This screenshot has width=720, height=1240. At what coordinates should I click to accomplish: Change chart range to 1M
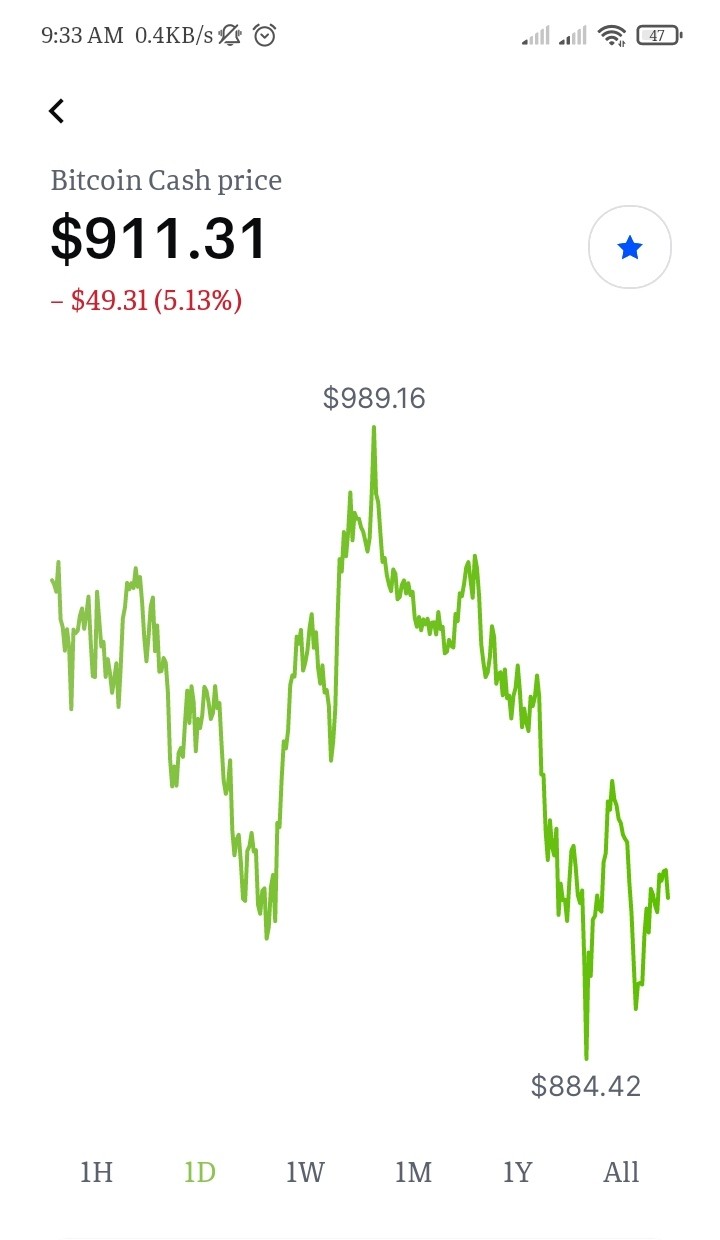click(x=413, y=1172)
